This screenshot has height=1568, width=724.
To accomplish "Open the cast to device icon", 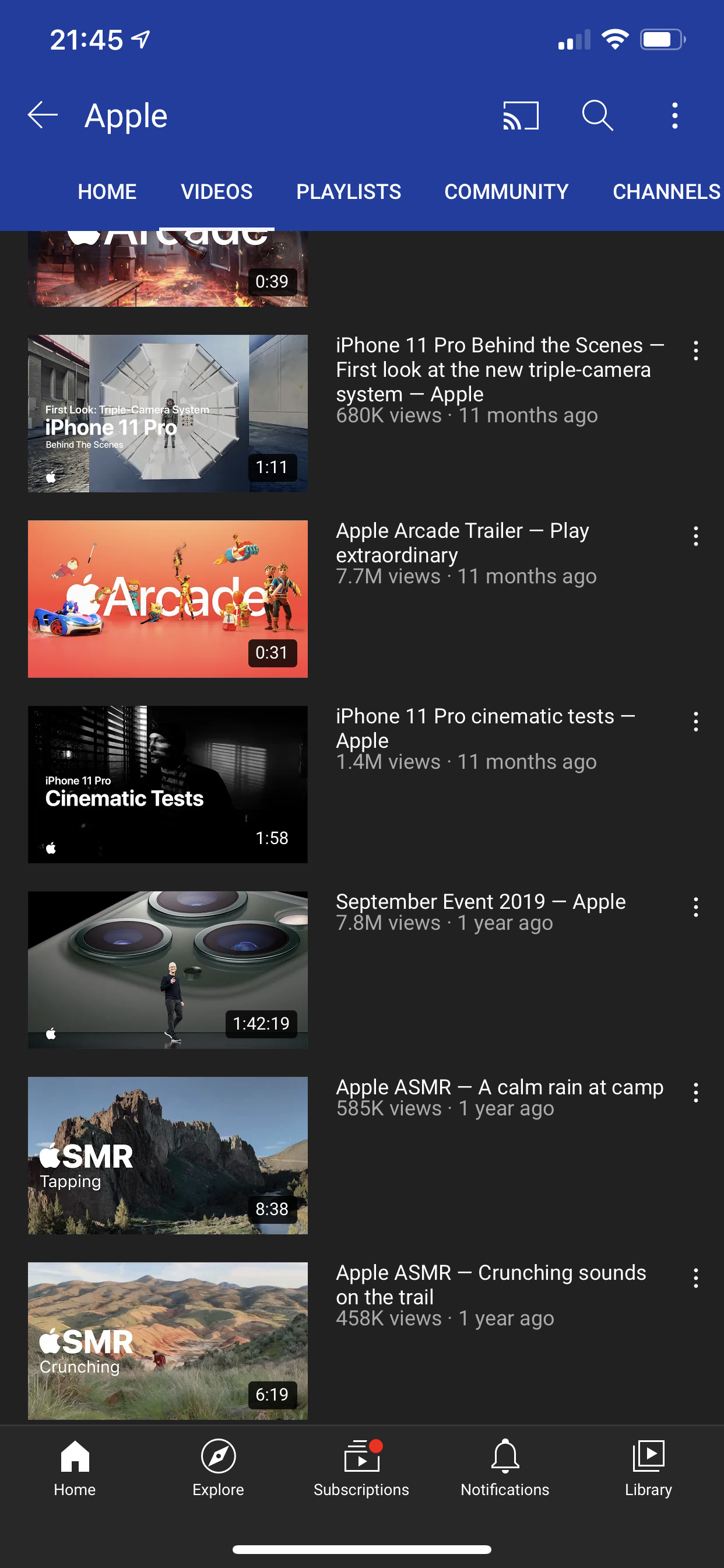I will coord(520,115).
